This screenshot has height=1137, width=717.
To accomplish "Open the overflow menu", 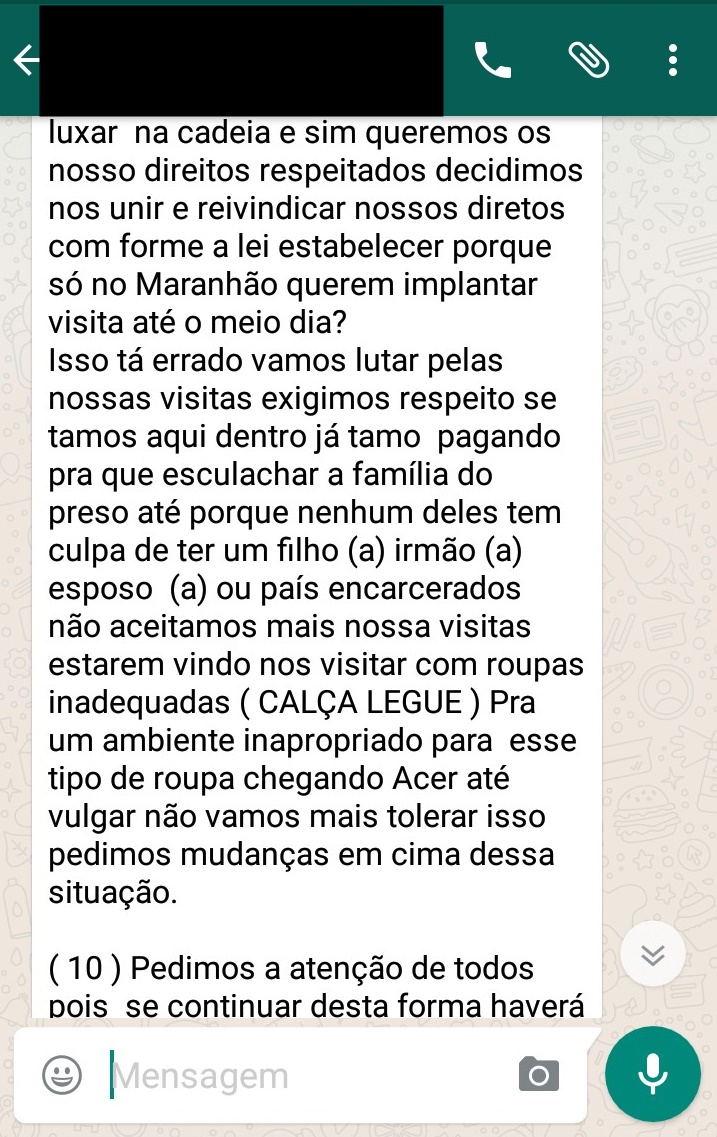I will tap(673, 61).
